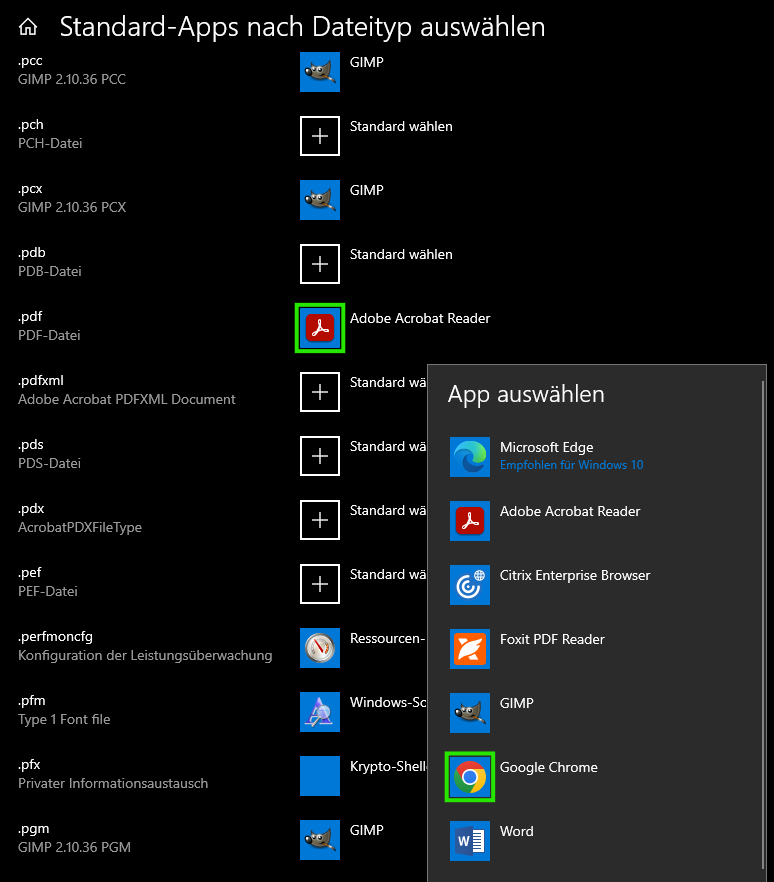
Task: Change the default app for .pfm
Action: [x=320, y=712]
